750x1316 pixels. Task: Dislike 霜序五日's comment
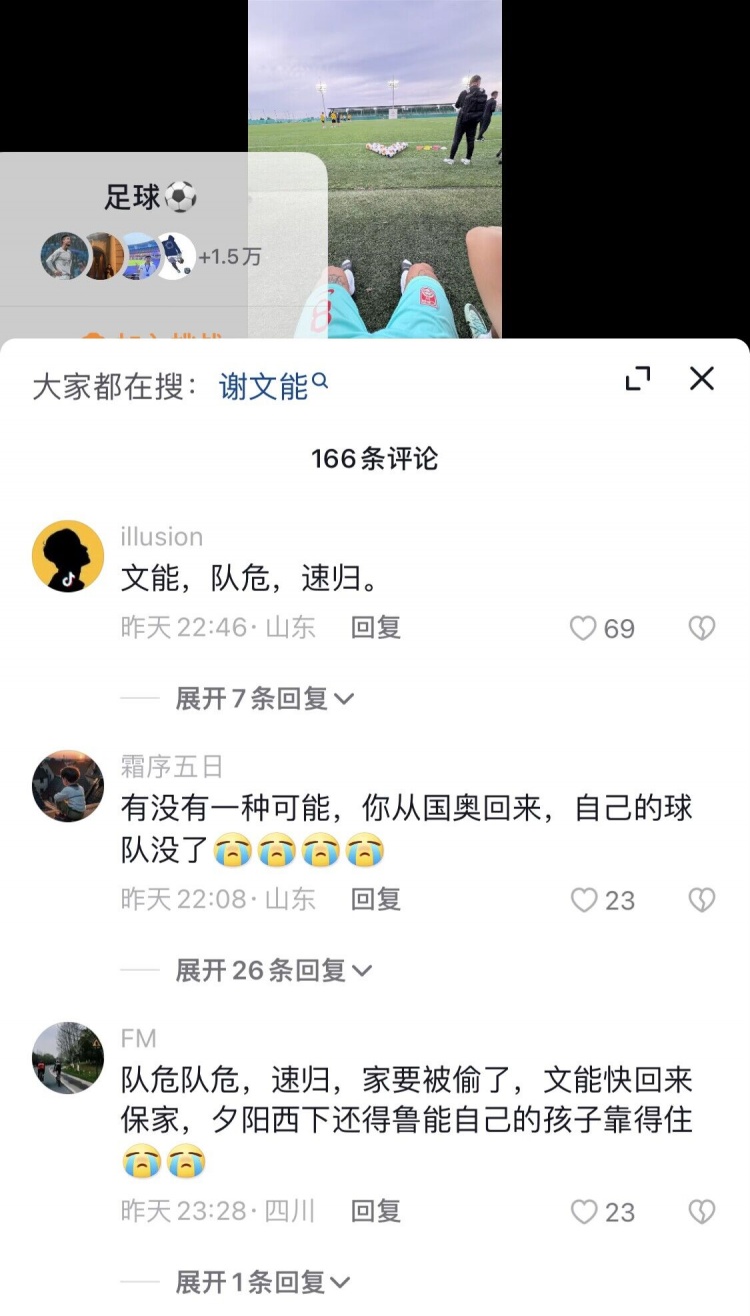[702, 900]
